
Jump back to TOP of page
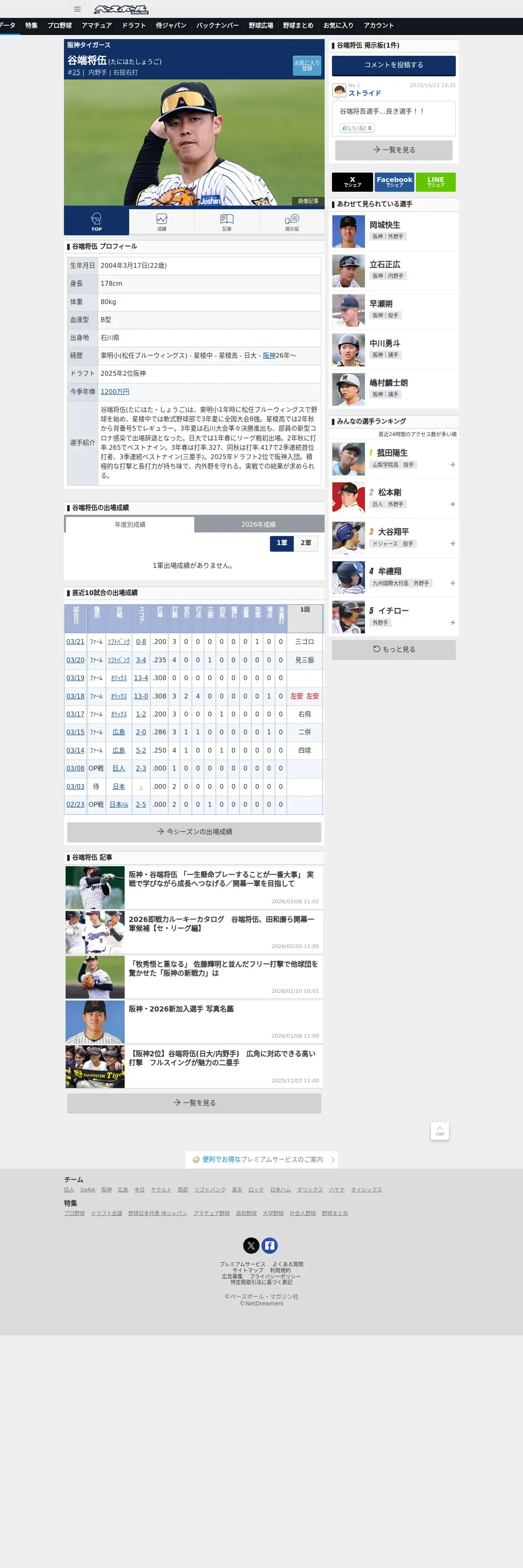pos(439,1131)
